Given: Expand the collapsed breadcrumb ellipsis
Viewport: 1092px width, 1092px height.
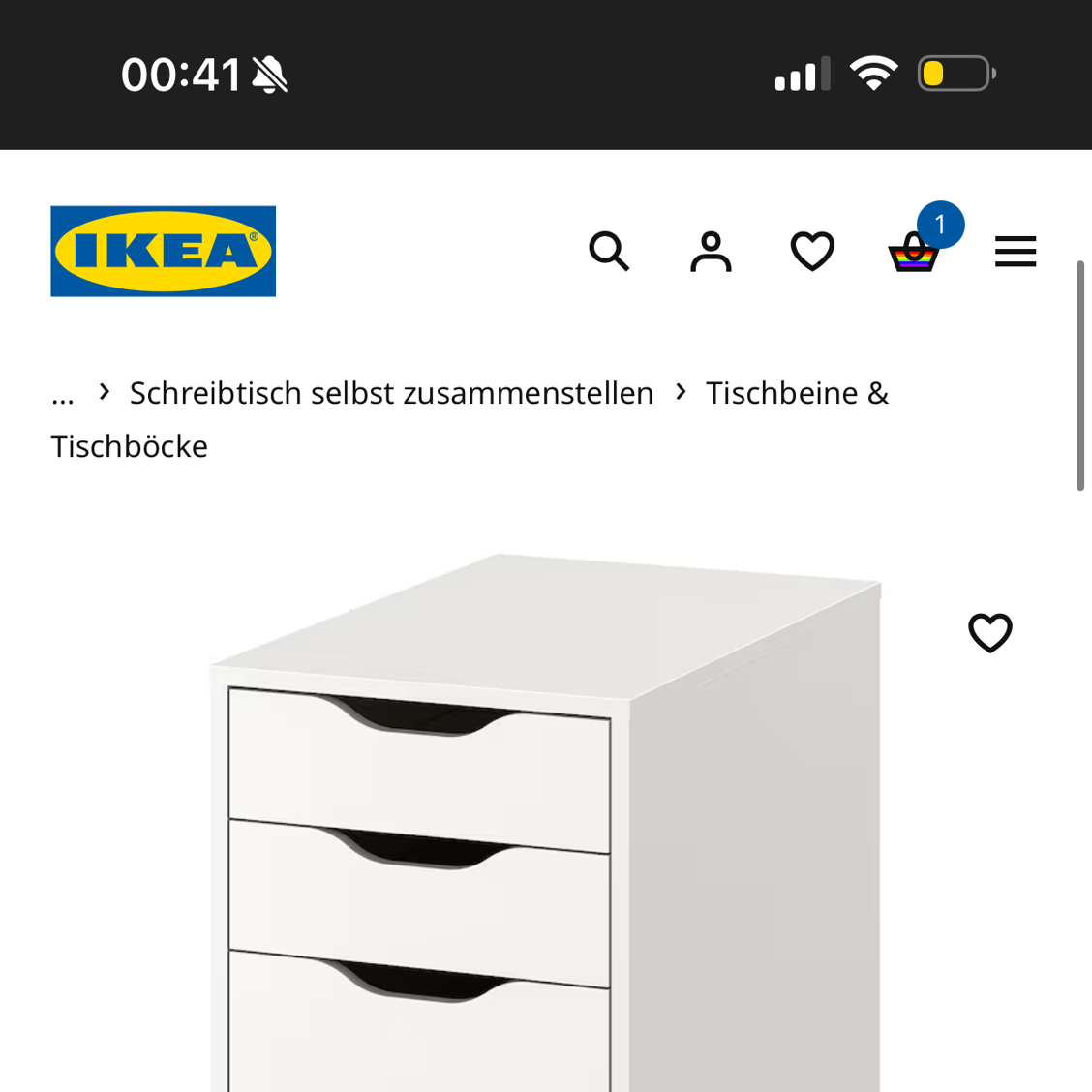Looking at the screenshot, I should coord(63,394).
